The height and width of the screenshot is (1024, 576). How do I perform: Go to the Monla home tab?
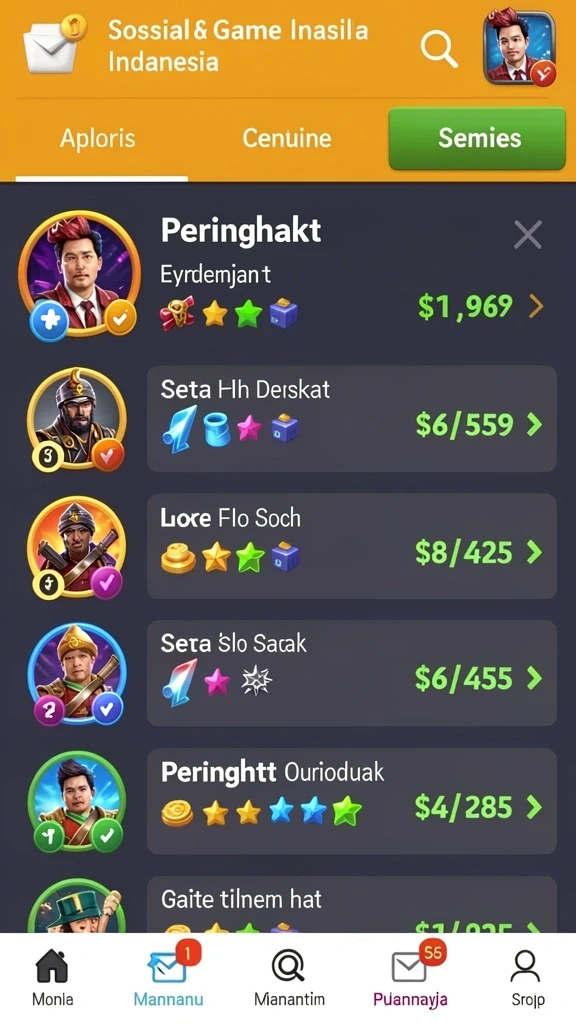click(52, 977)
